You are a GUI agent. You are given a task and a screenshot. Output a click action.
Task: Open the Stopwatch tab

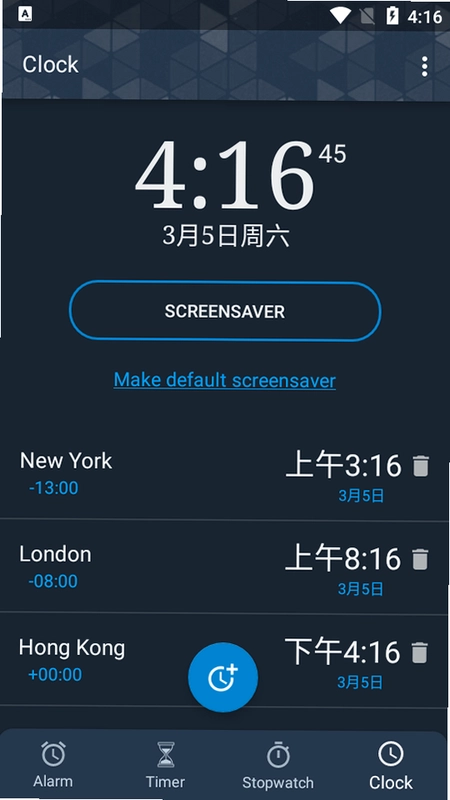(278, 765)
